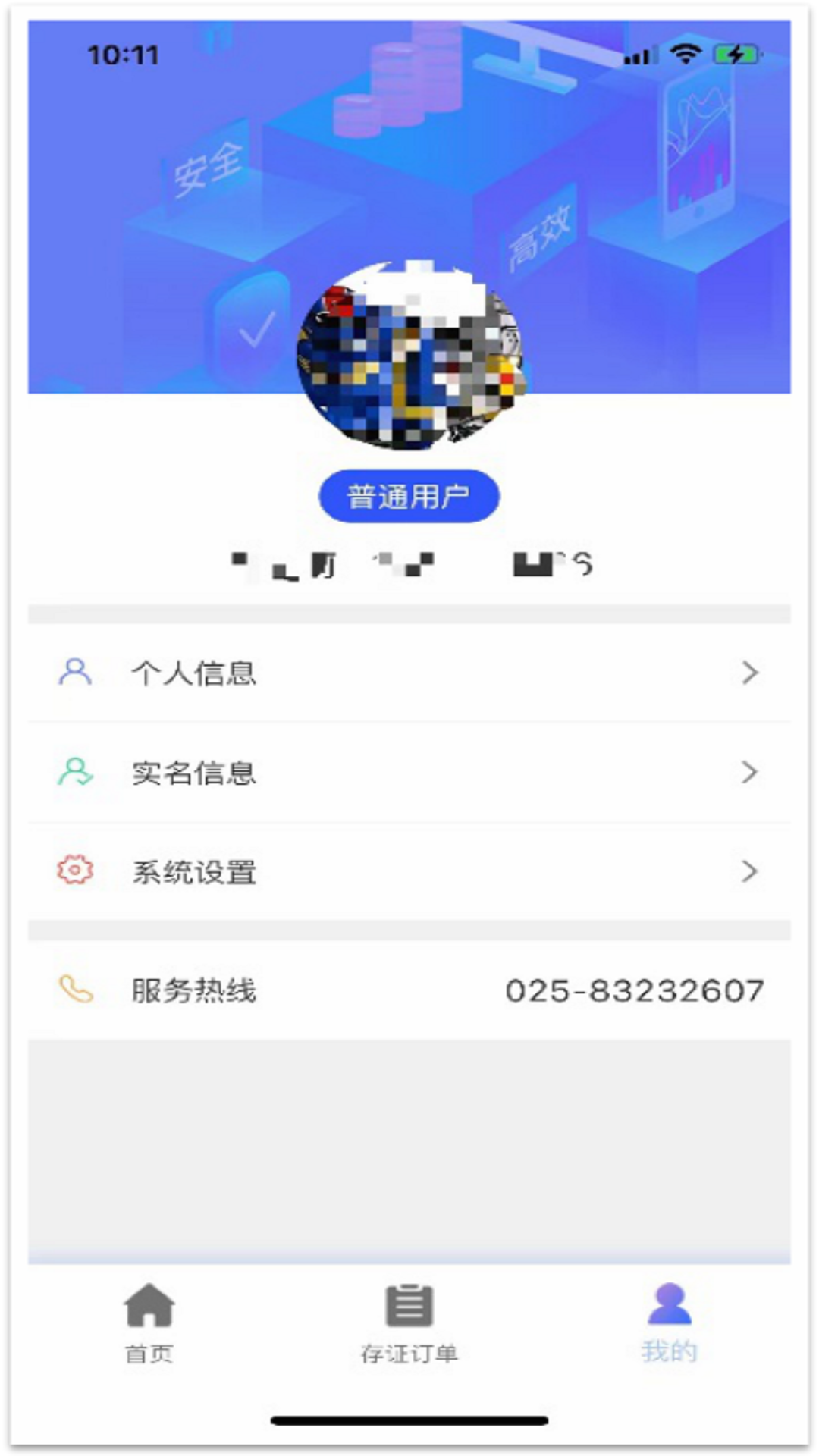Click the Wi-Fi icon in status bar
The height and width of the screenshot is (1456, 819).
point(683,53)
